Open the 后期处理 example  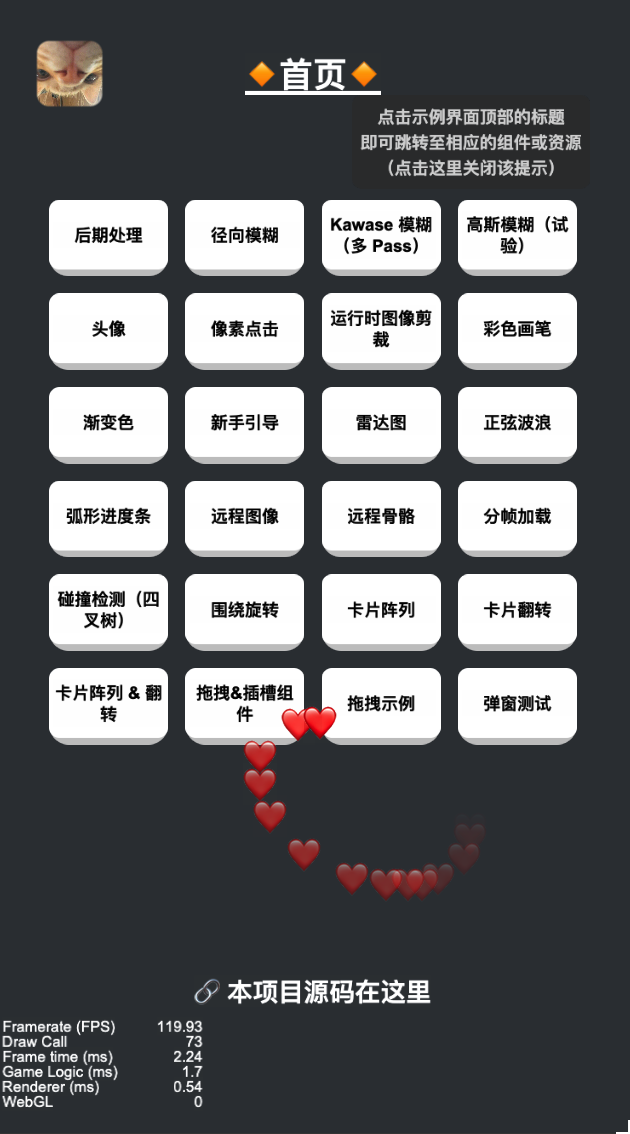[108, 236]
